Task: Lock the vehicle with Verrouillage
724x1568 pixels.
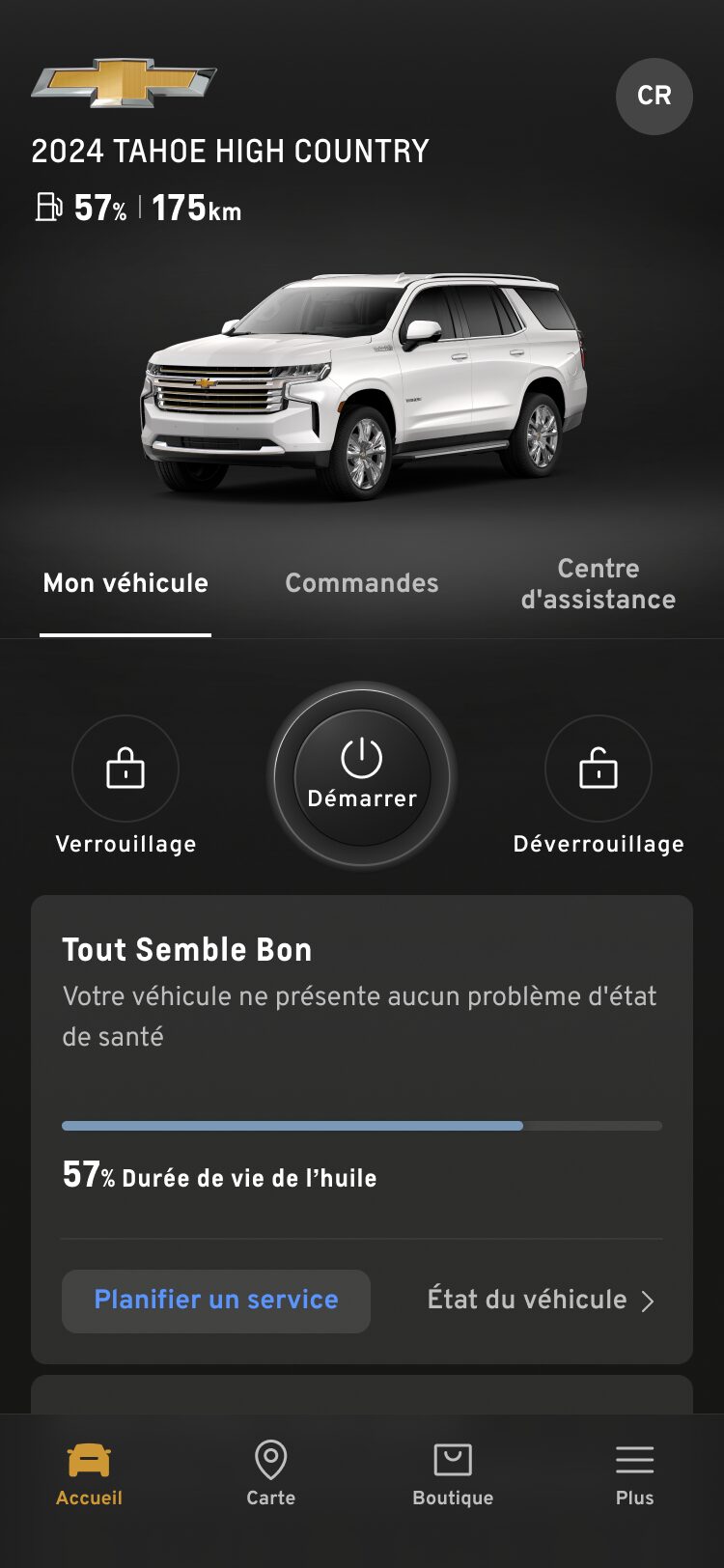Action: pyautogui.click(x=125, y=770)
